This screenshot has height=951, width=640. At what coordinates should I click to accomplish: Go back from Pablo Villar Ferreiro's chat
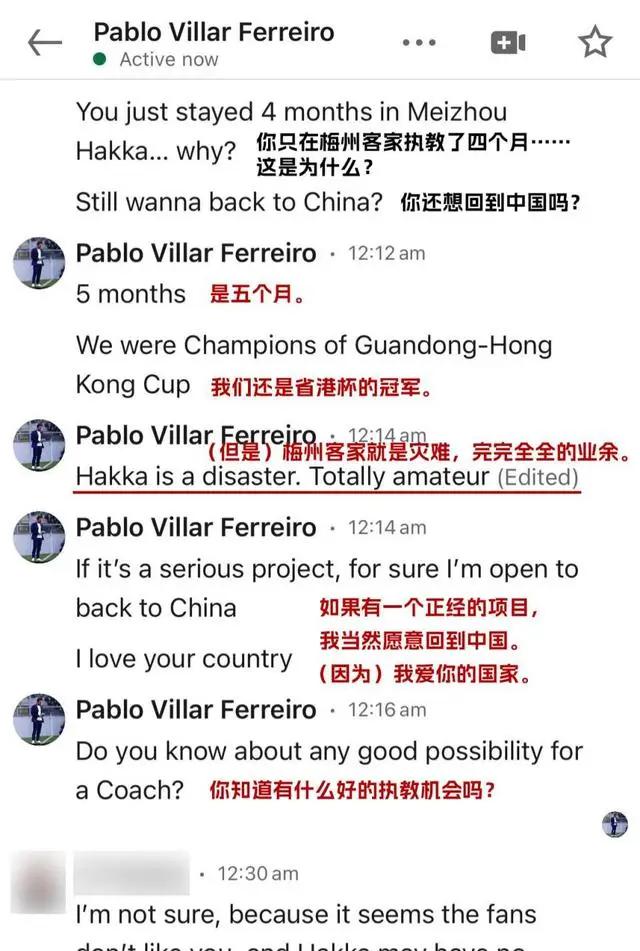pos(45,43)
